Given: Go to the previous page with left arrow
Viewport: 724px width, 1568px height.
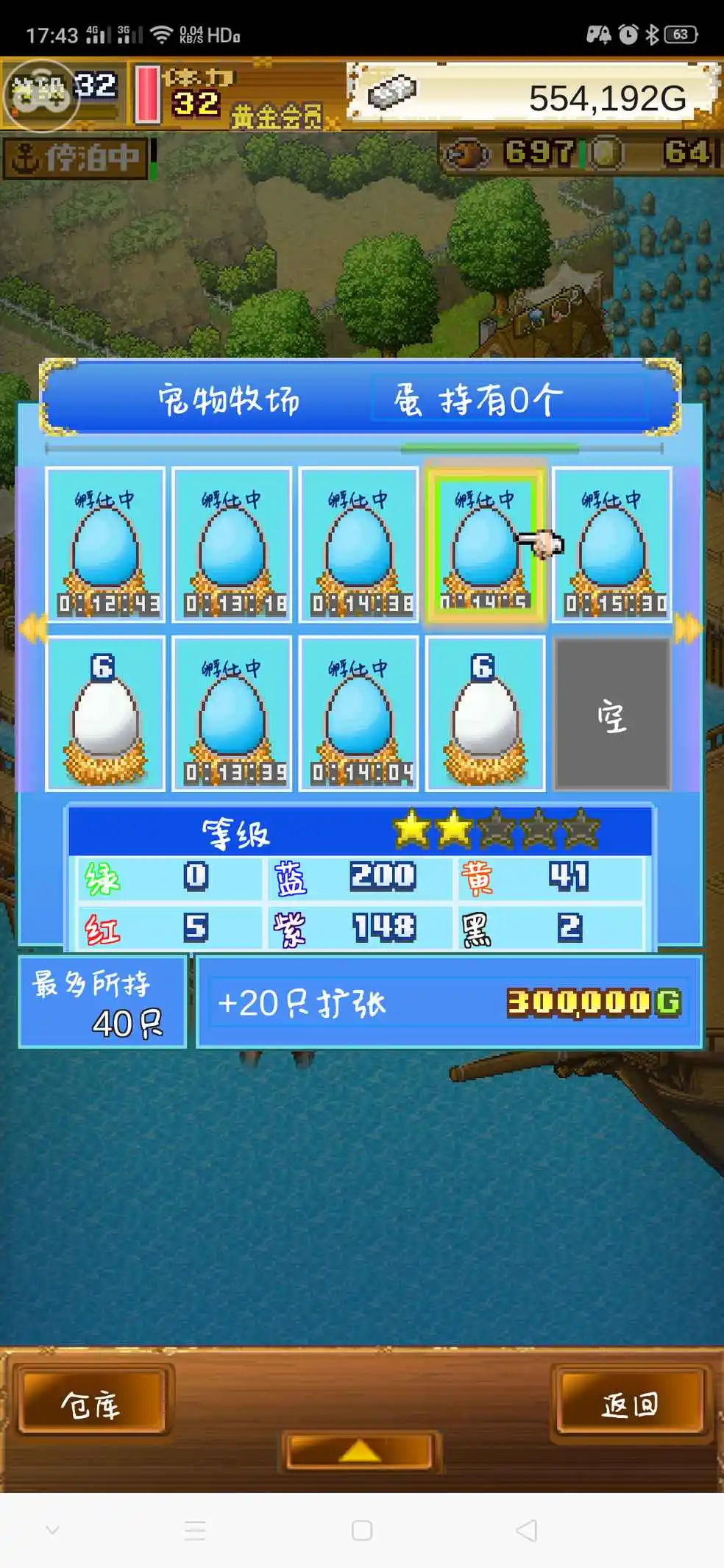Looking at the screenshot, I should (x=31, y=629).
